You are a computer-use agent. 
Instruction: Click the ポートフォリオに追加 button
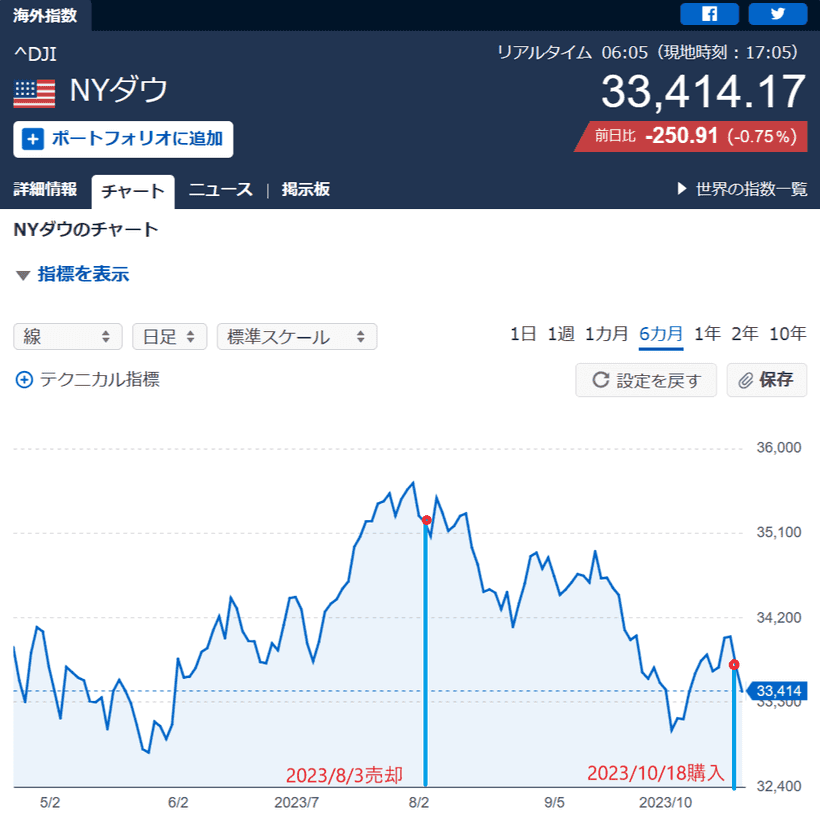[x=122, y=140]
